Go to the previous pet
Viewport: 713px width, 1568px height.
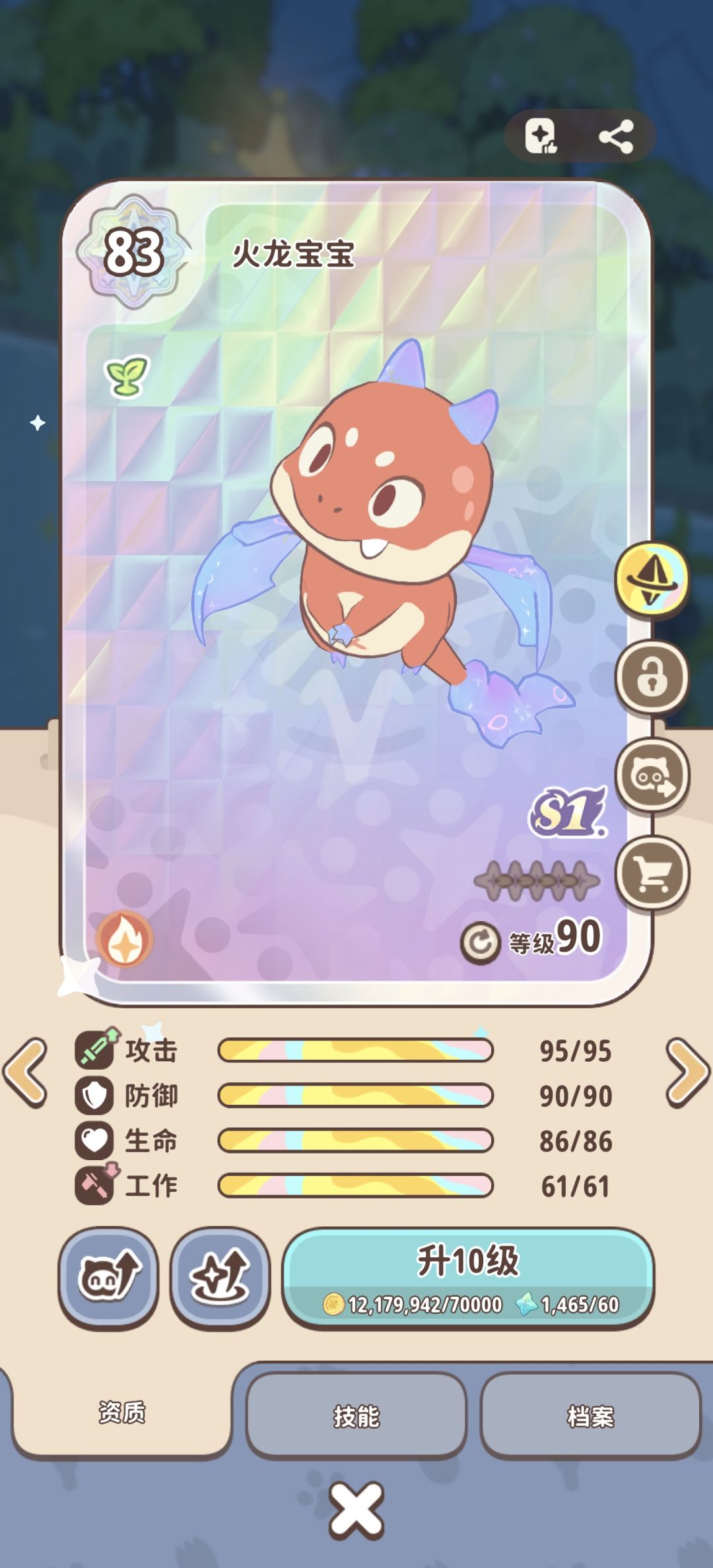tap(25, 1072)
